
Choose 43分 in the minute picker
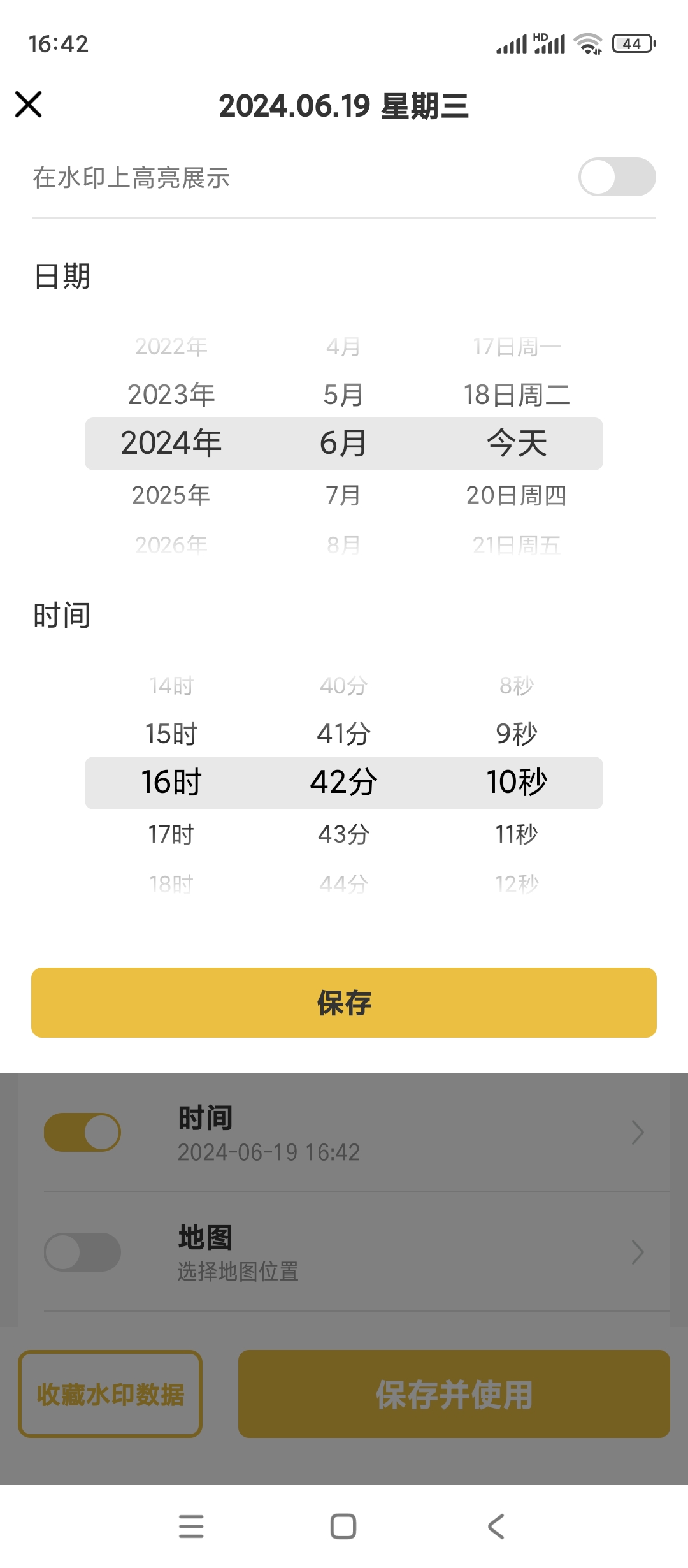click(x=343, y=834)
